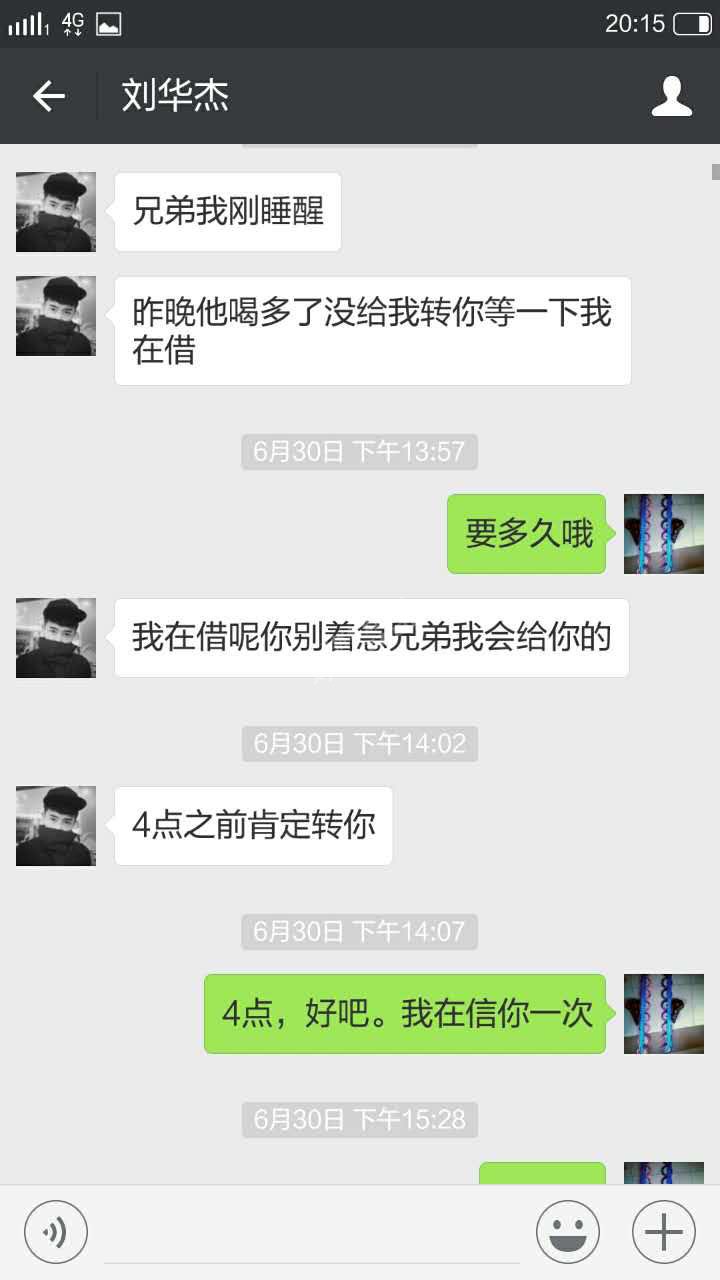Open the contact's avatar beside 兄弟我刚睡醒
This screenshot has width=720, height=1280.
tap(56, 212)
